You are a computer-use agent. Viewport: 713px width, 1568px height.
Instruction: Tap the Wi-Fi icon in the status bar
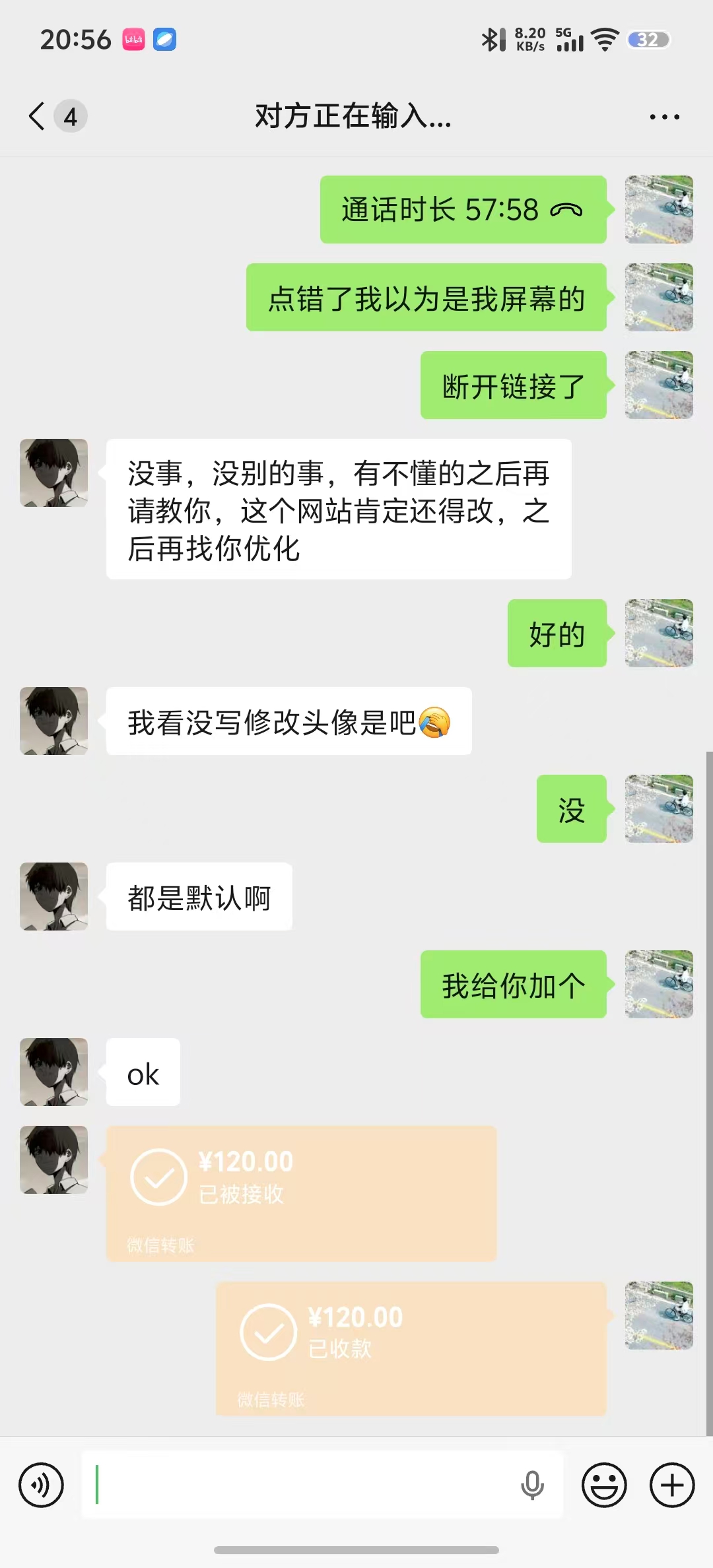[604, 40]
